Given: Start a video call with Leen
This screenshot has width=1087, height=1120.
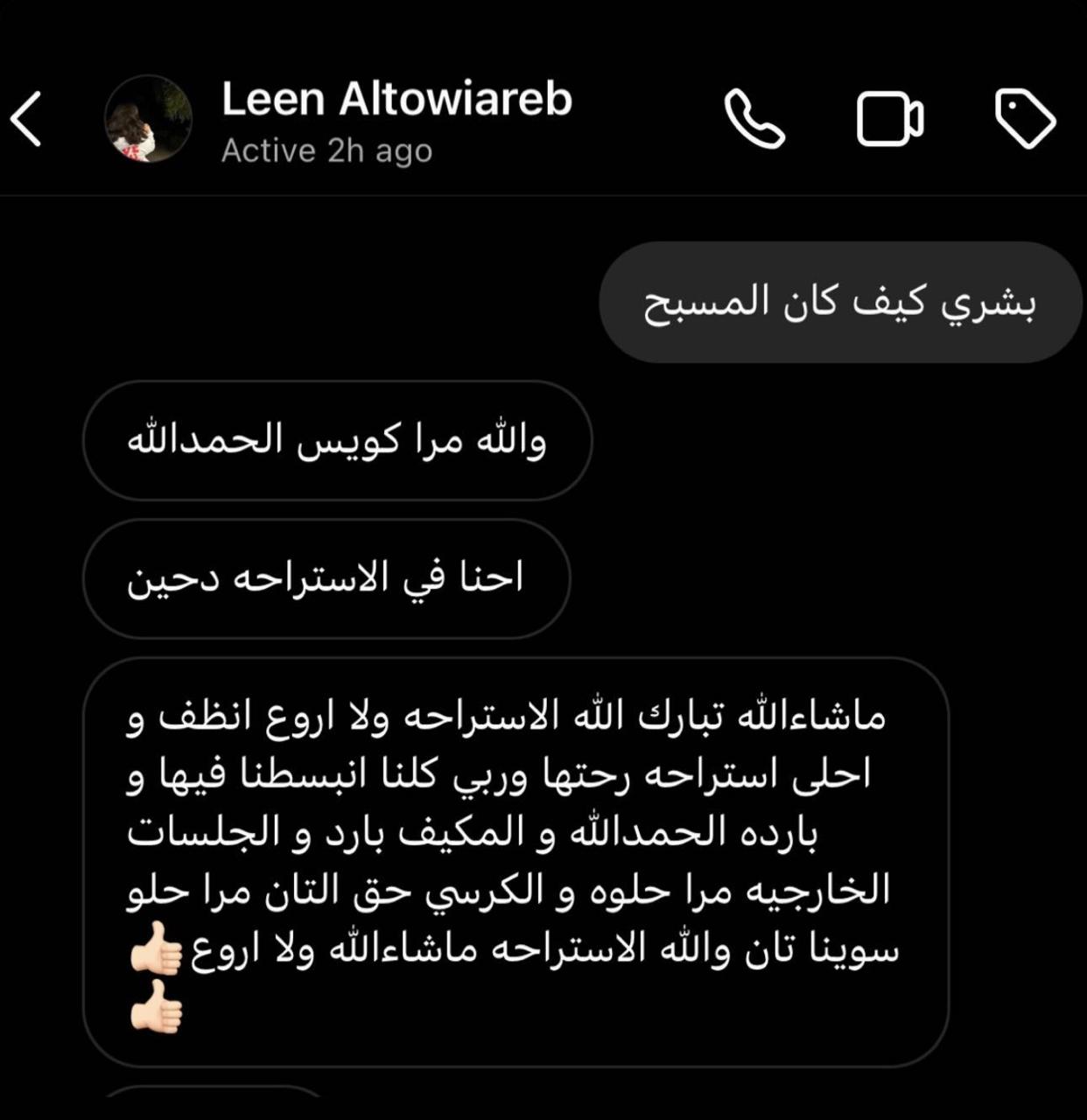Looking at the screenshot, I should tap(889, 119).
